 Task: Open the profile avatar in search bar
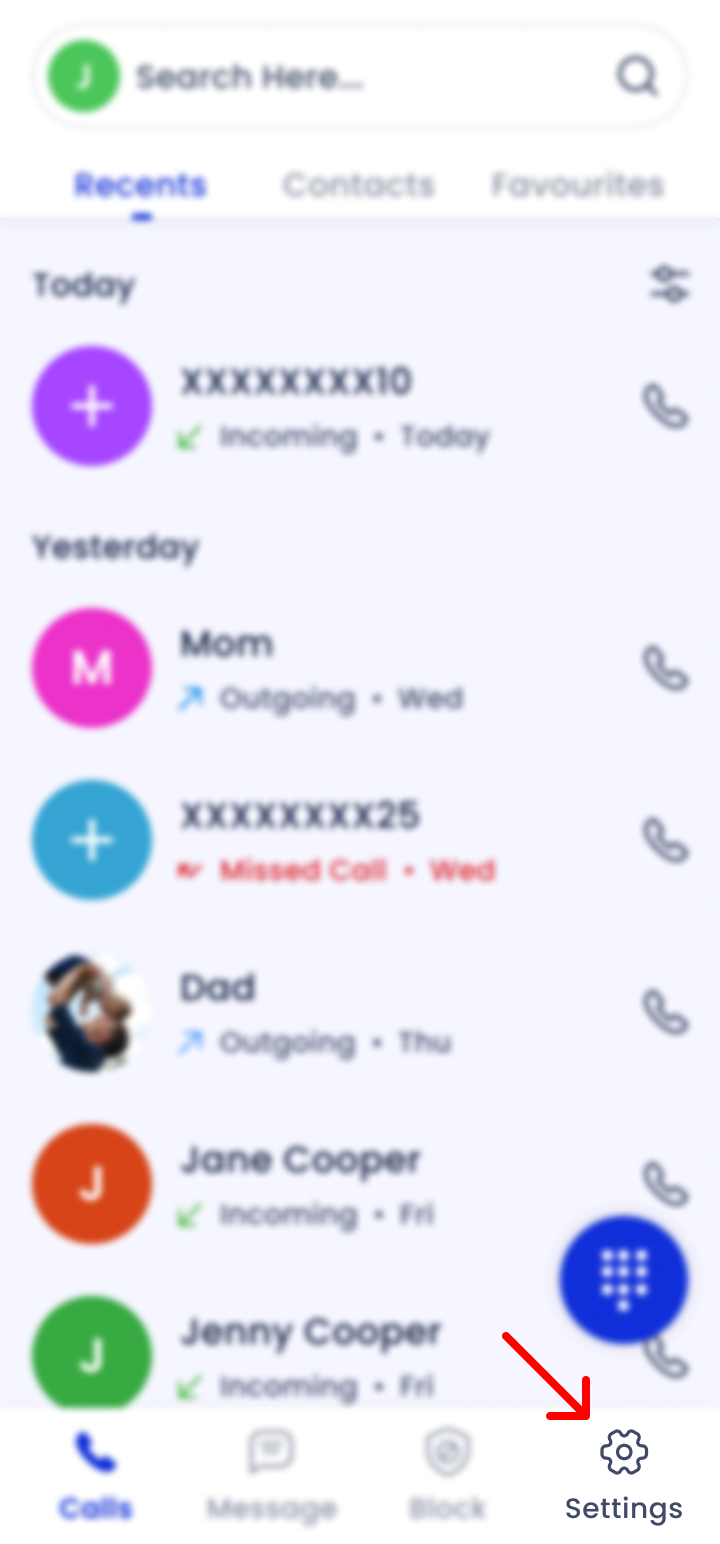[x=83, y=77]
